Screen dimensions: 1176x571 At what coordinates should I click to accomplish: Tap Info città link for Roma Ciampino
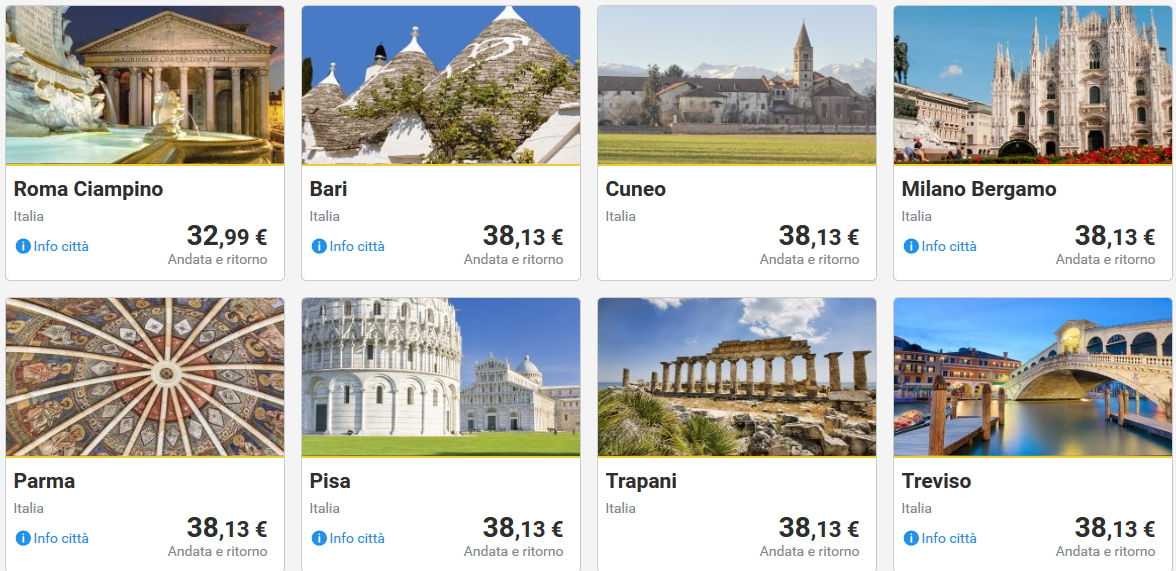pyautogui.click(x=60, y=246)
